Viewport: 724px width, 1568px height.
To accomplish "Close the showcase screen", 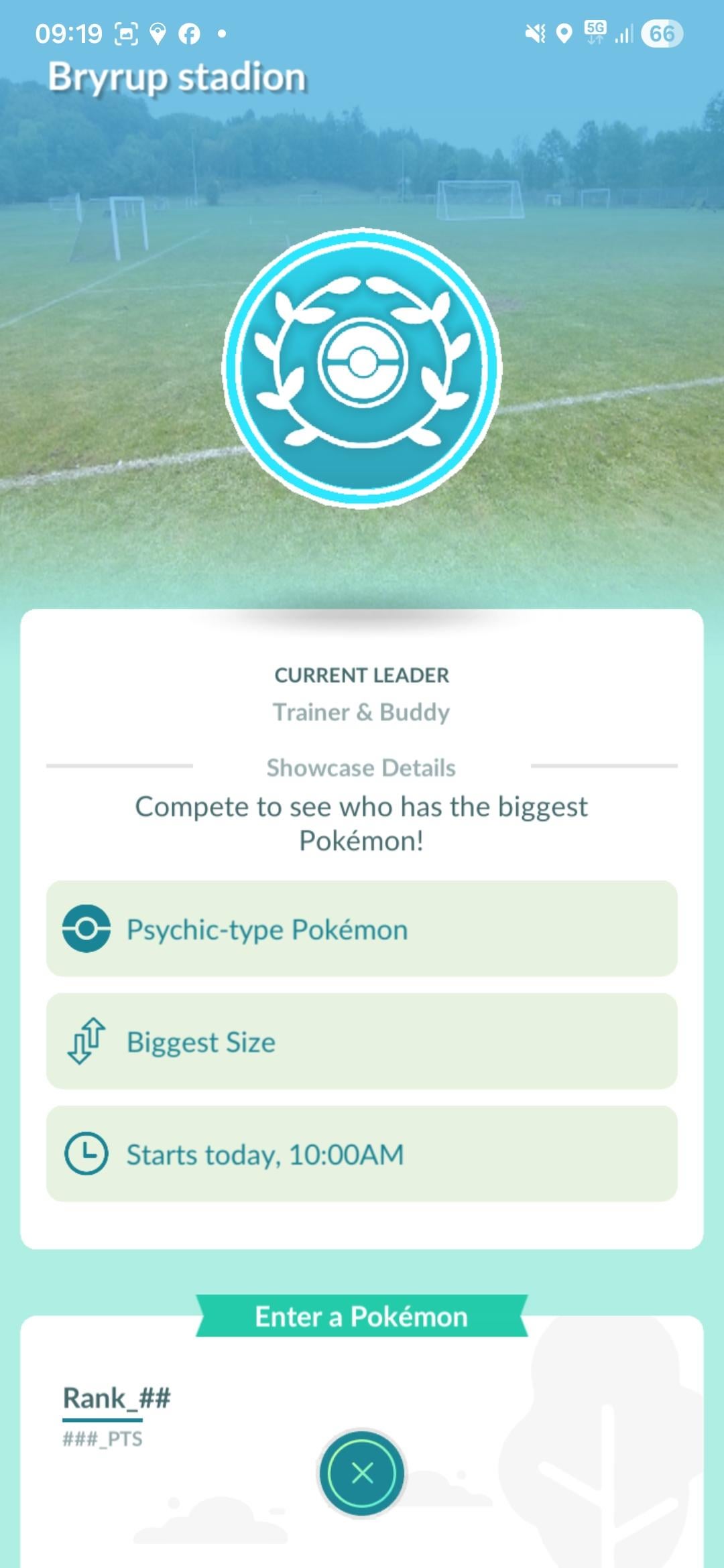I will coord(362,1474).
